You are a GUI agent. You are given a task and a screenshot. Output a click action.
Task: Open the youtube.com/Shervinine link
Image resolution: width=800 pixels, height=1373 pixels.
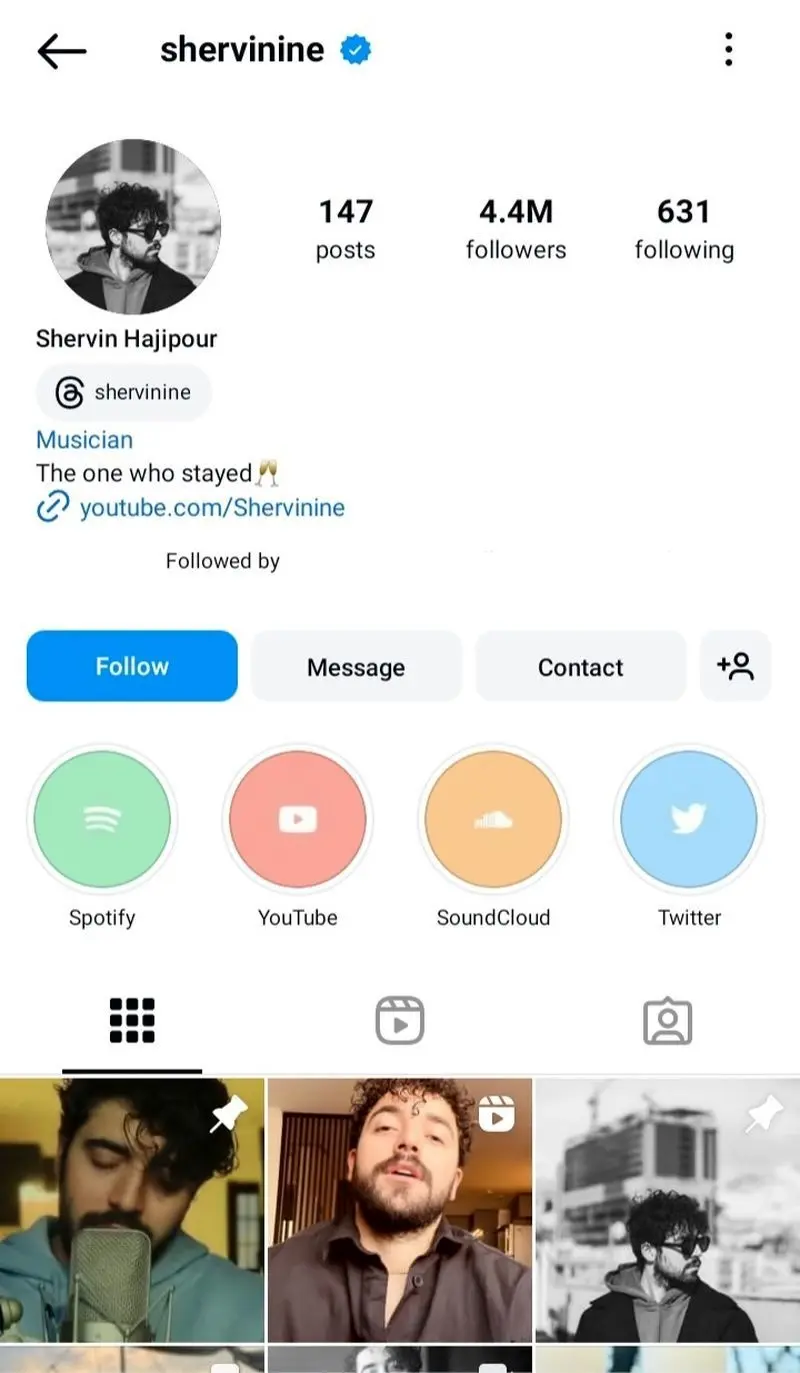pyautogui.click(x=211, y=508)
